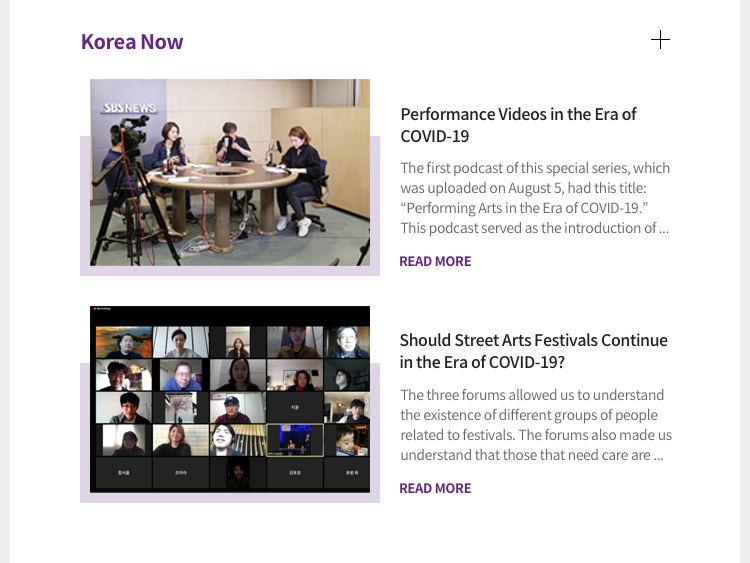Open 'Should Street Arts Festivals Continue' article

point(533,351)
